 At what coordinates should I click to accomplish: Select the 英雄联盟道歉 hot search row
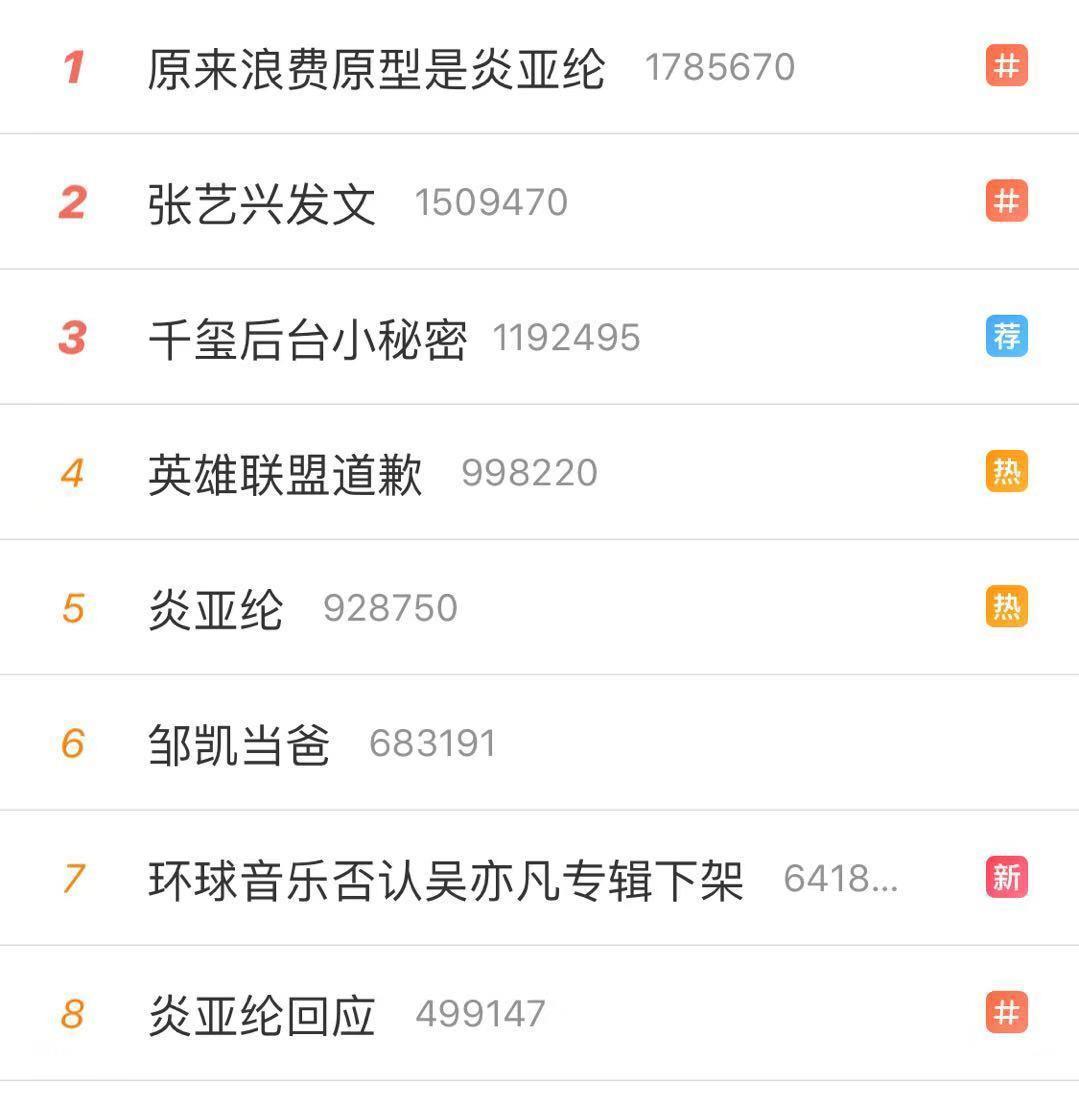285,474
